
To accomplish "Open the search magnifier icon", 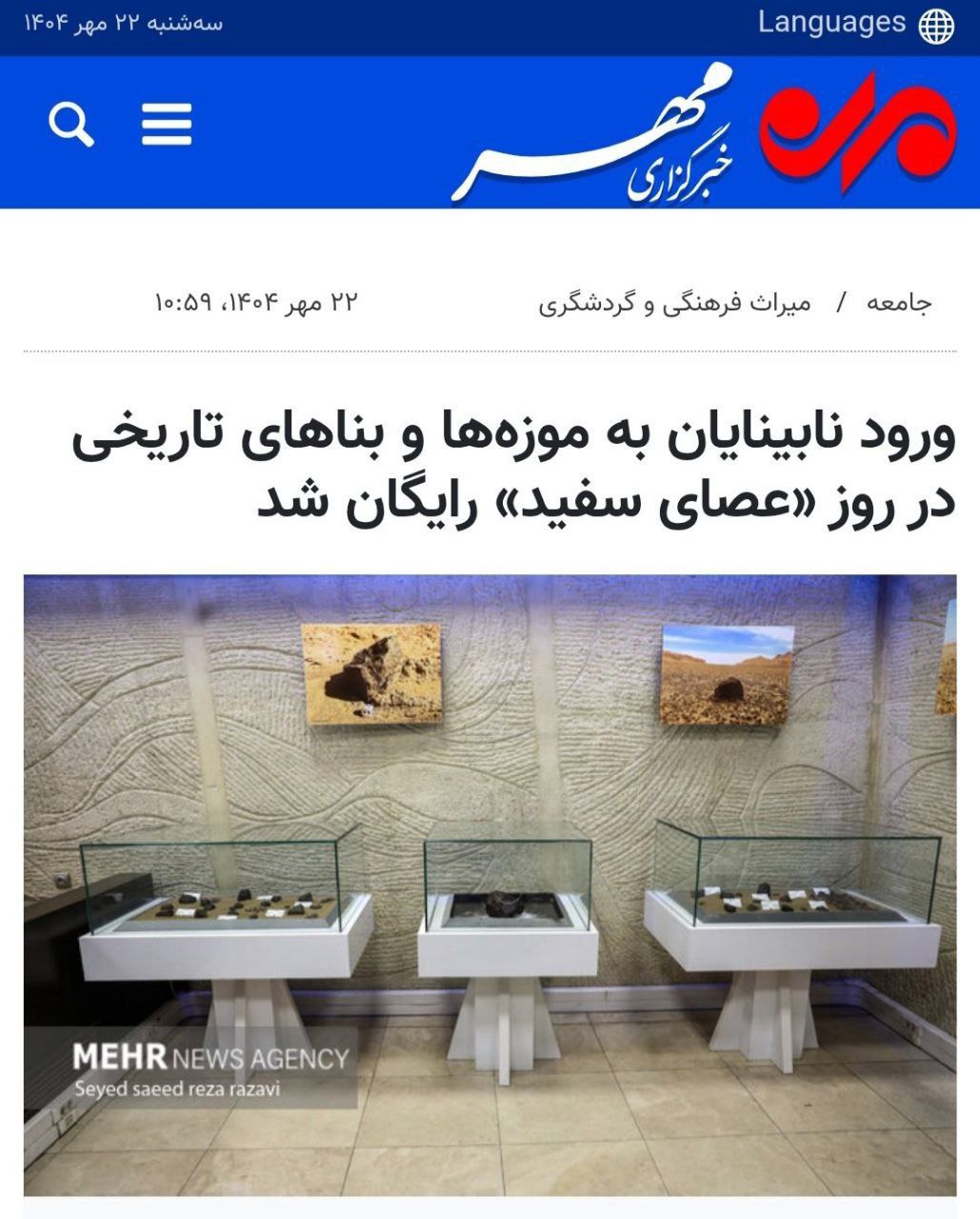I will coord(71,125).
